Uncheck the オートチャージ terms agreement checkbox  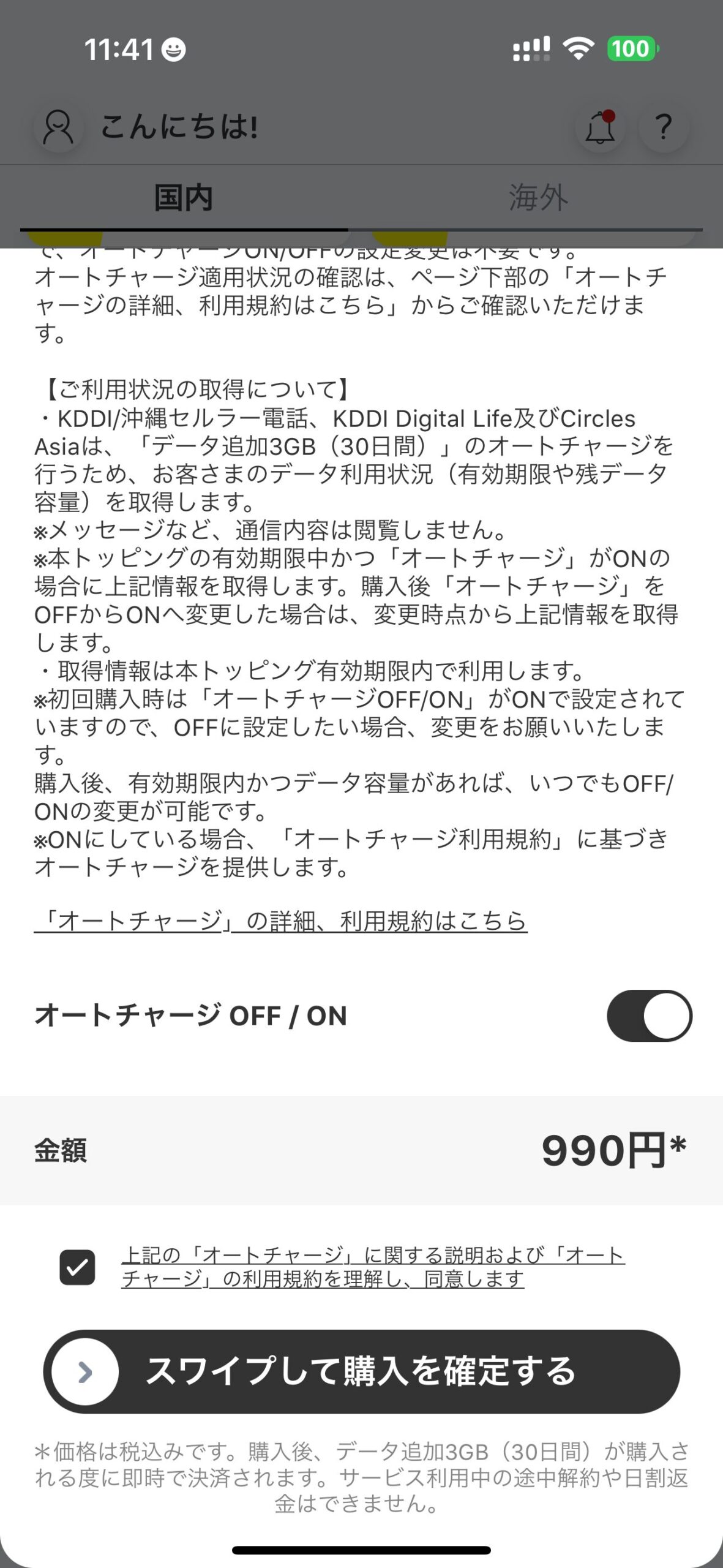click(x=77, y=1267)
